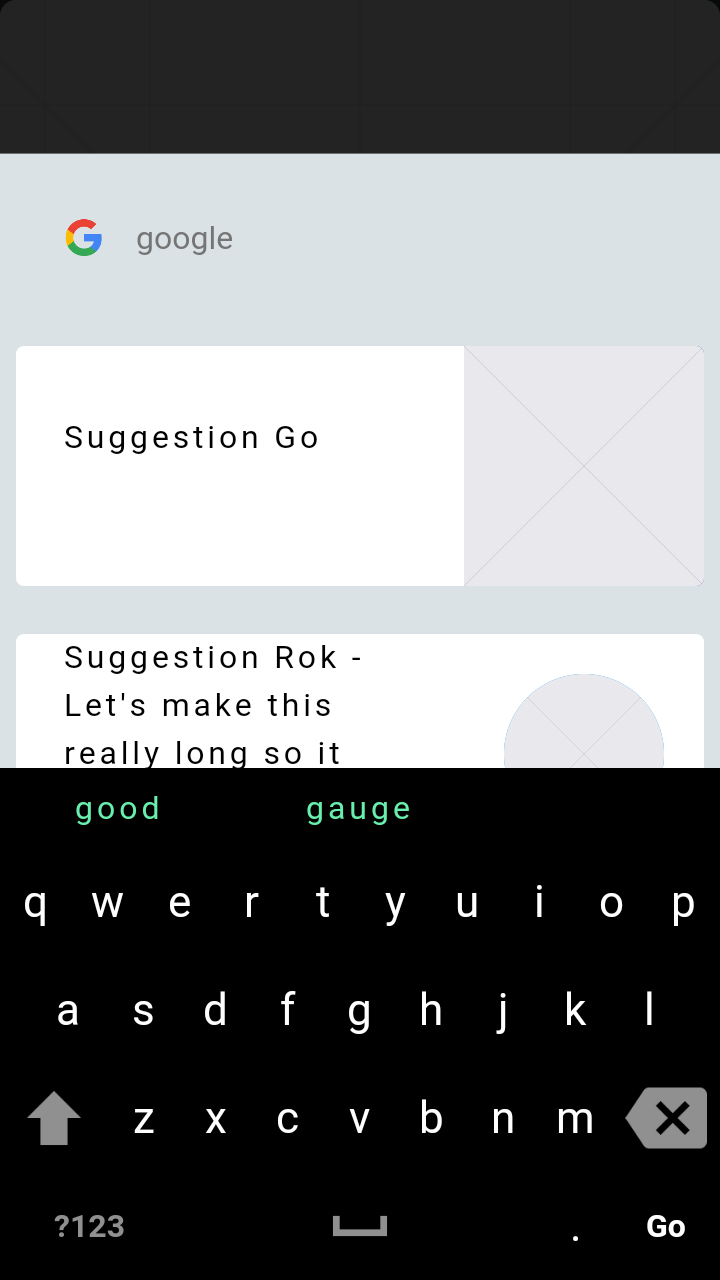The height and width of the screenshot is (1280, 720).
Task: Type the period key
Action: [x=575, y=1226]
